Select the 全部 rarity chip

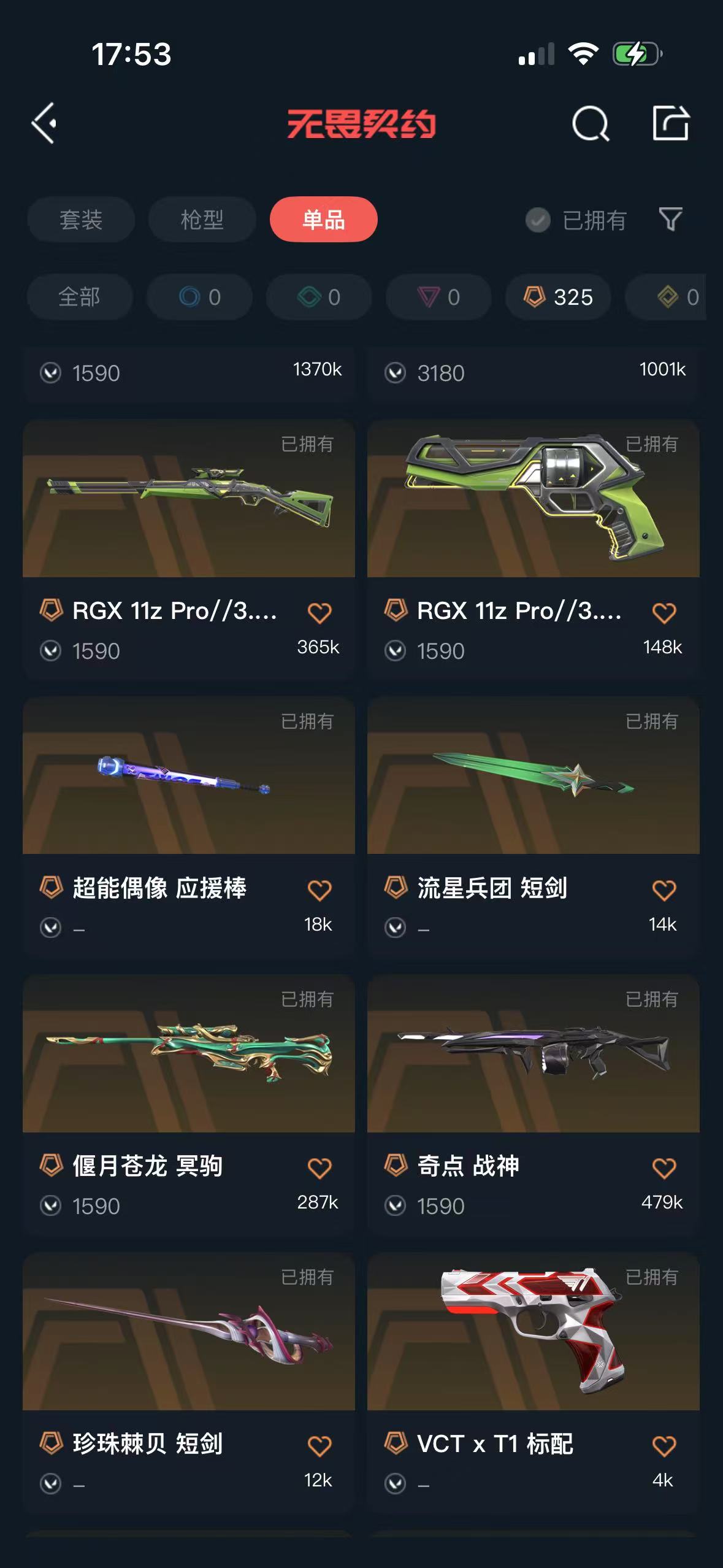[x=80, y=297]
